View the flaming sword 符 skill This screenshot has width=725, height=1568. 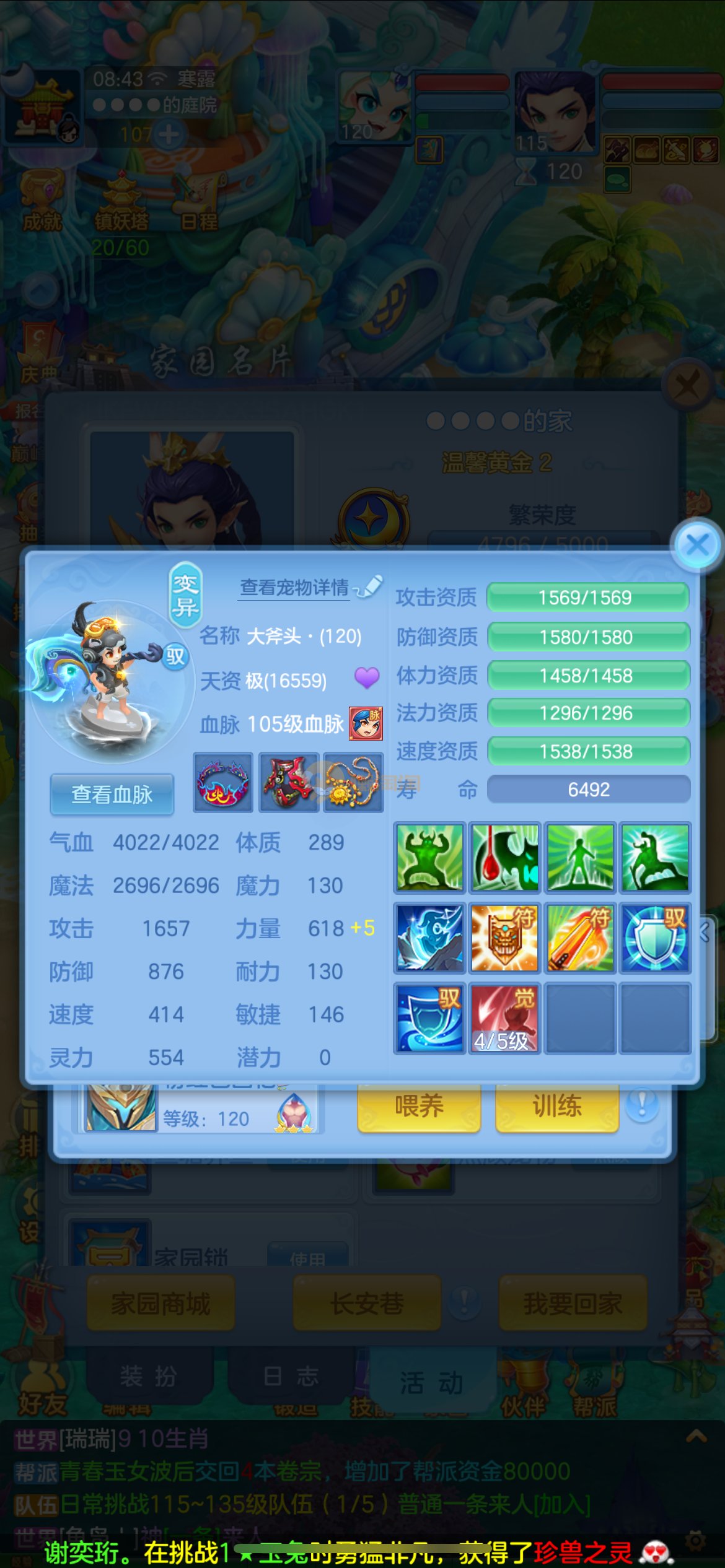(x=580, y=938)
